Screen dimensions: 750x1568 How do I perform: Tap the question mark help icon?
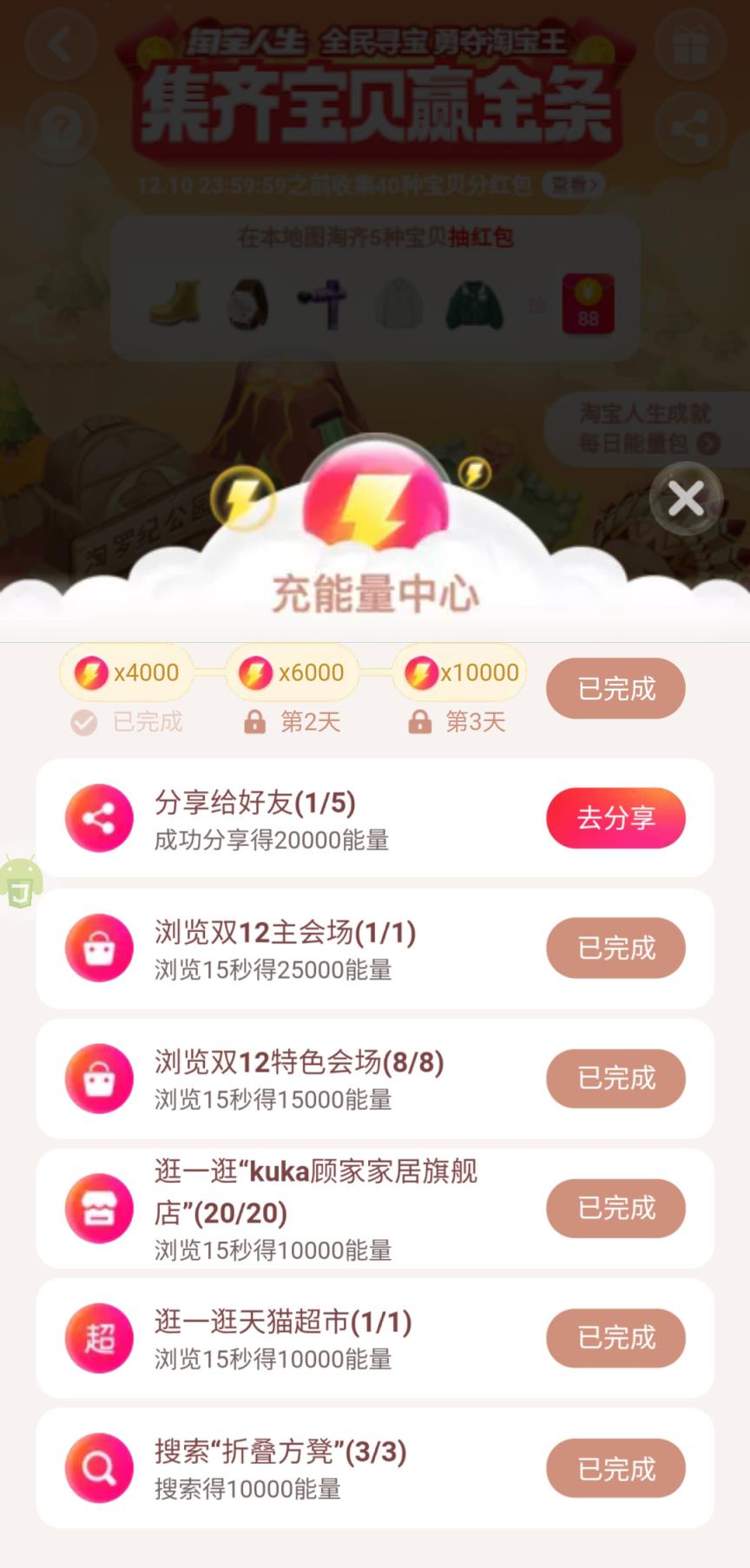pos(61,128)
